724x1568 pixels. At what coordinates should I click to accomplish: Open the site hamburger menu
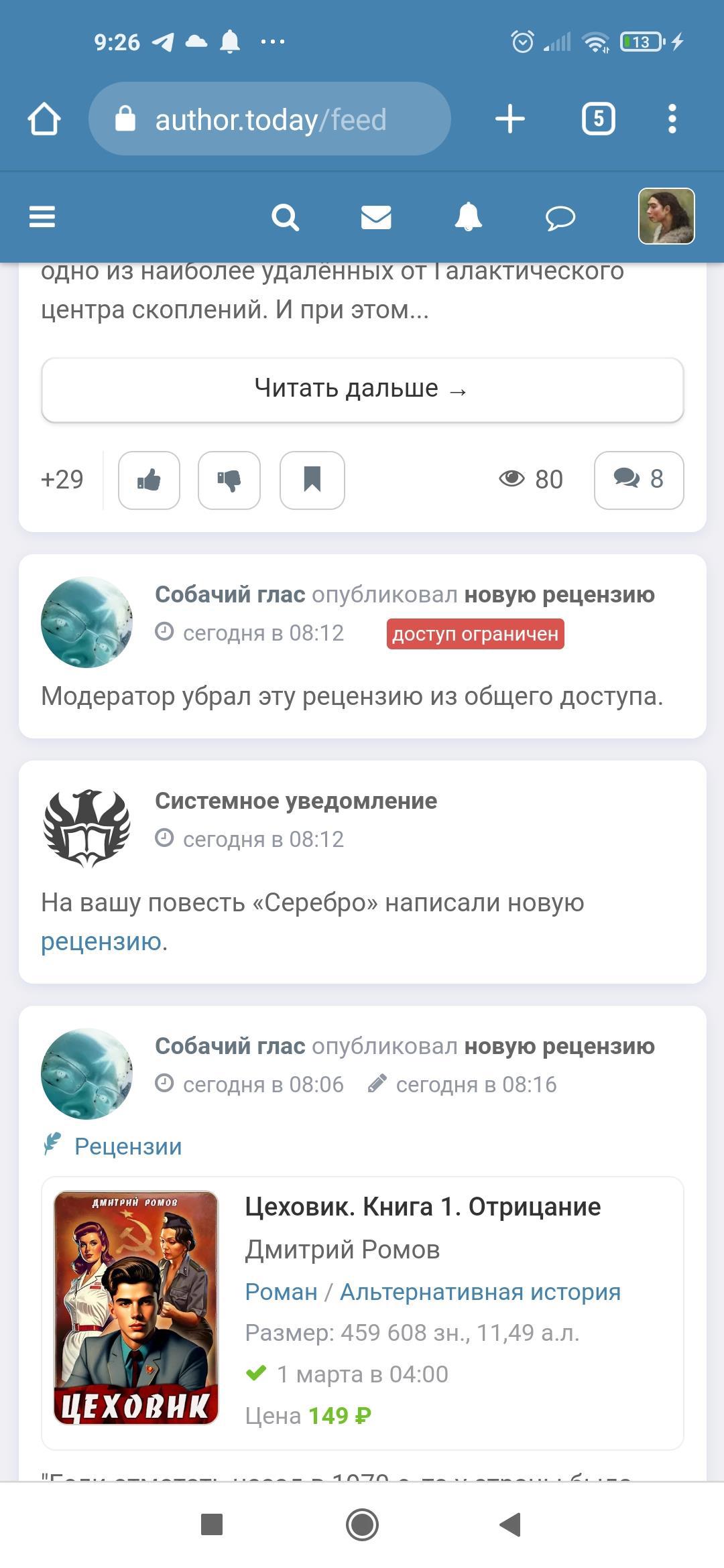(42, 217)
